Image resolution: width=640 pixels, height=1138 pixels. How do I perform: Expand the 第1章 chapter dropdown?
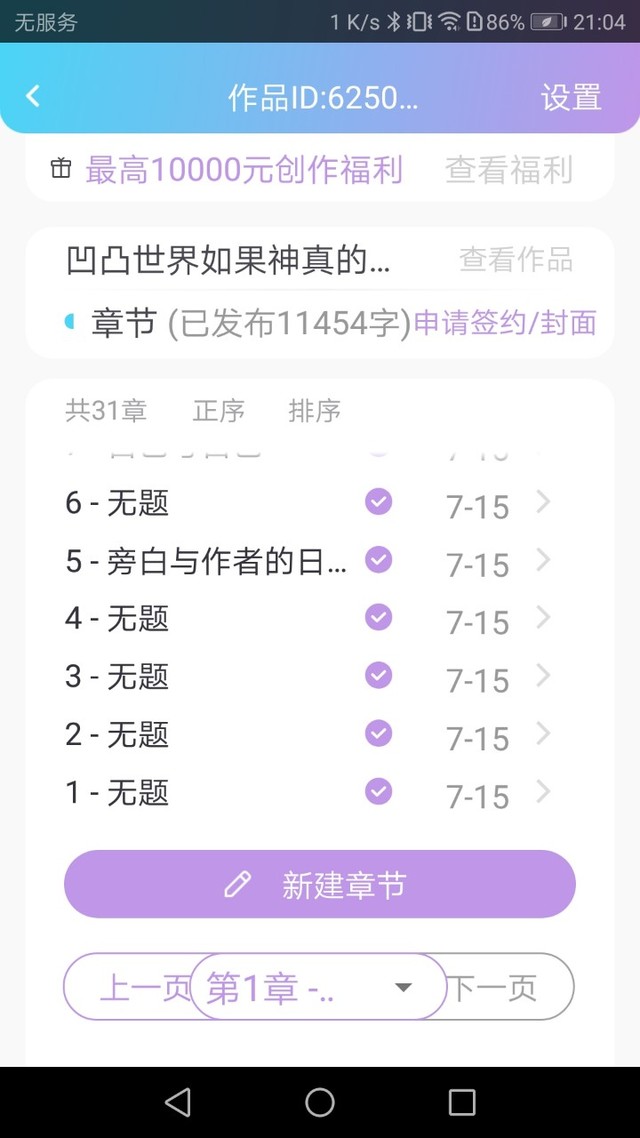319,987
